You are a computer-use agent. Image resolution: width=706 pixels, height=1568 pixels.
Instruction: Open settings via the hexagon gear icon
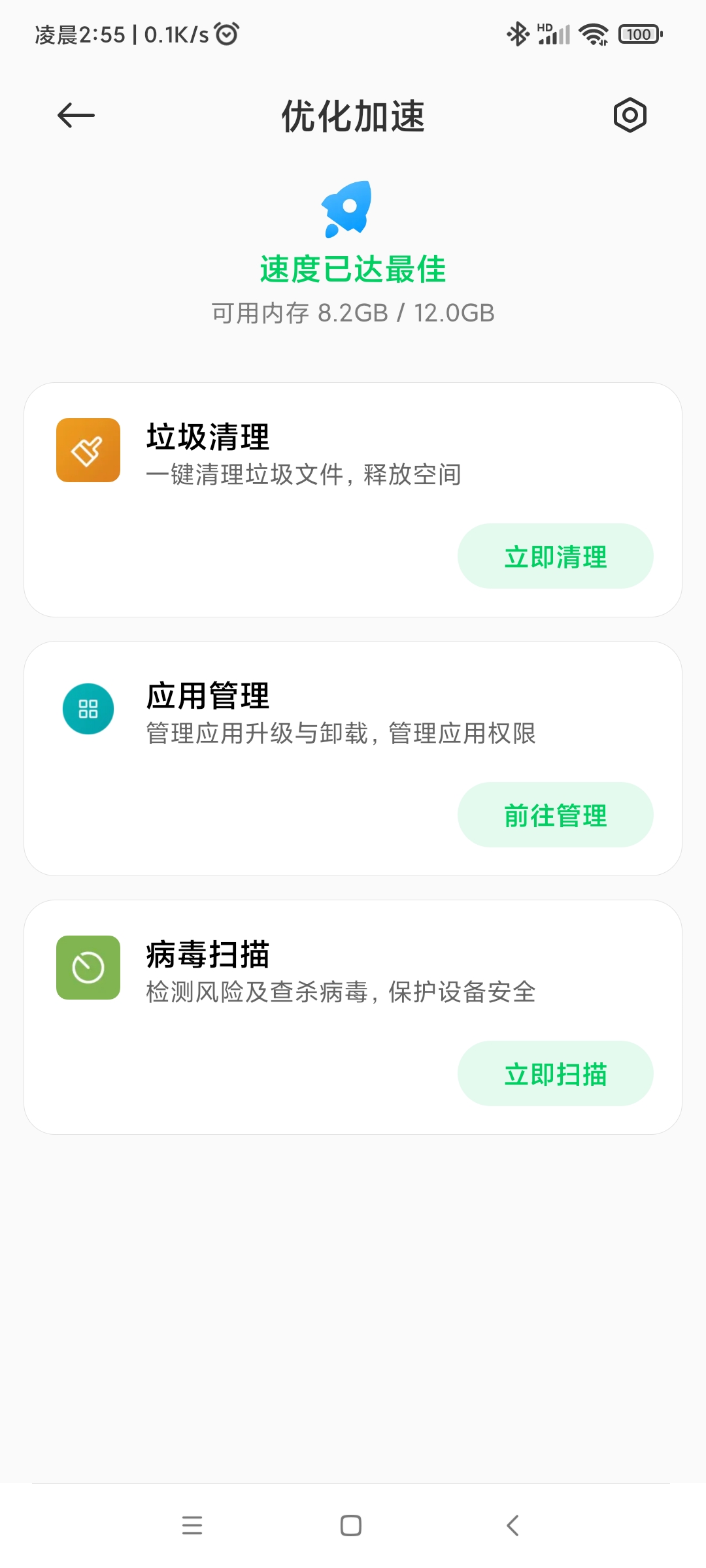pyautogui.click(x=630, y=116)
